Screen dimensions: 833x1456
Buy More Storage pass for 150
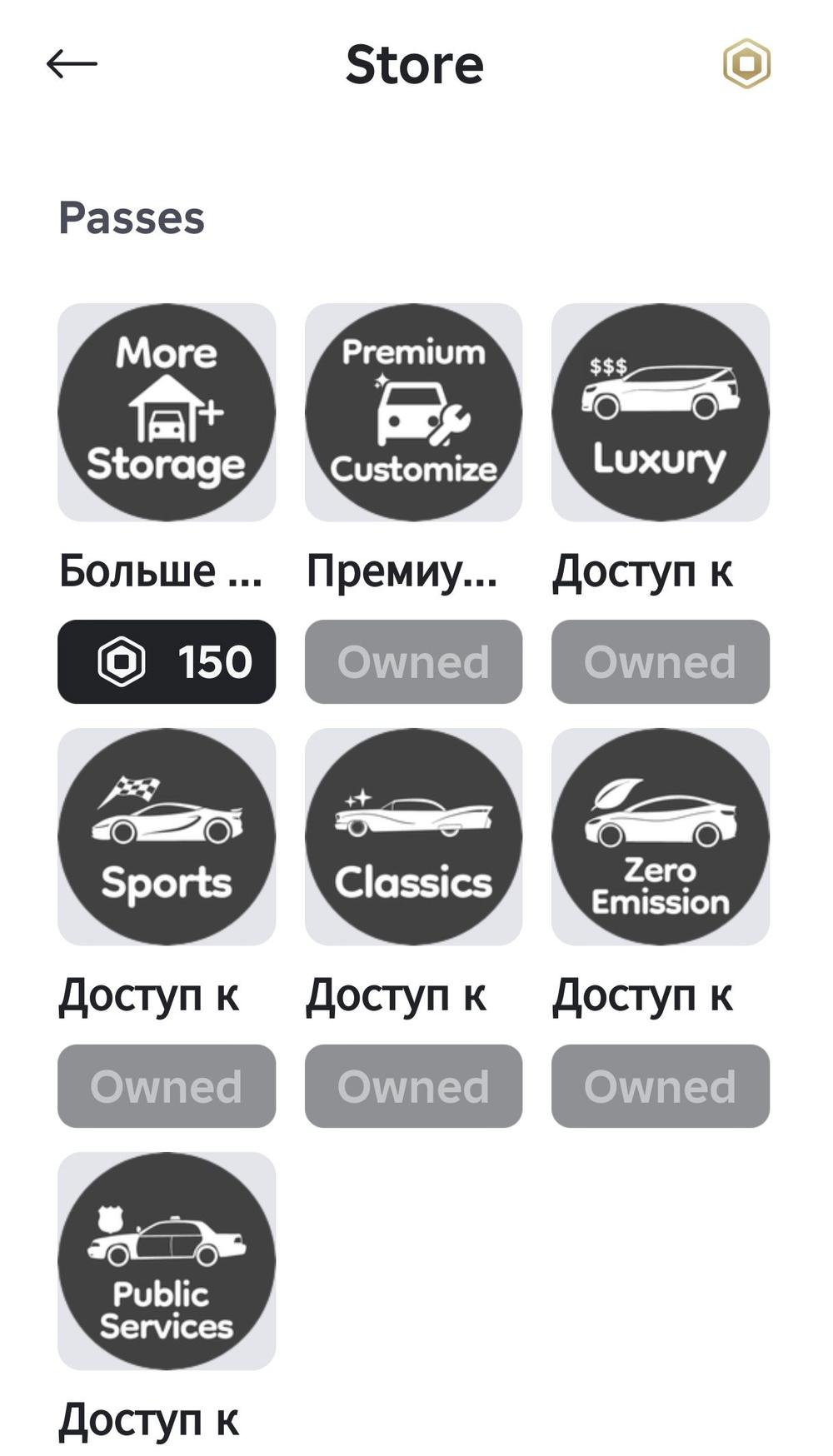(x=167, y=662)
